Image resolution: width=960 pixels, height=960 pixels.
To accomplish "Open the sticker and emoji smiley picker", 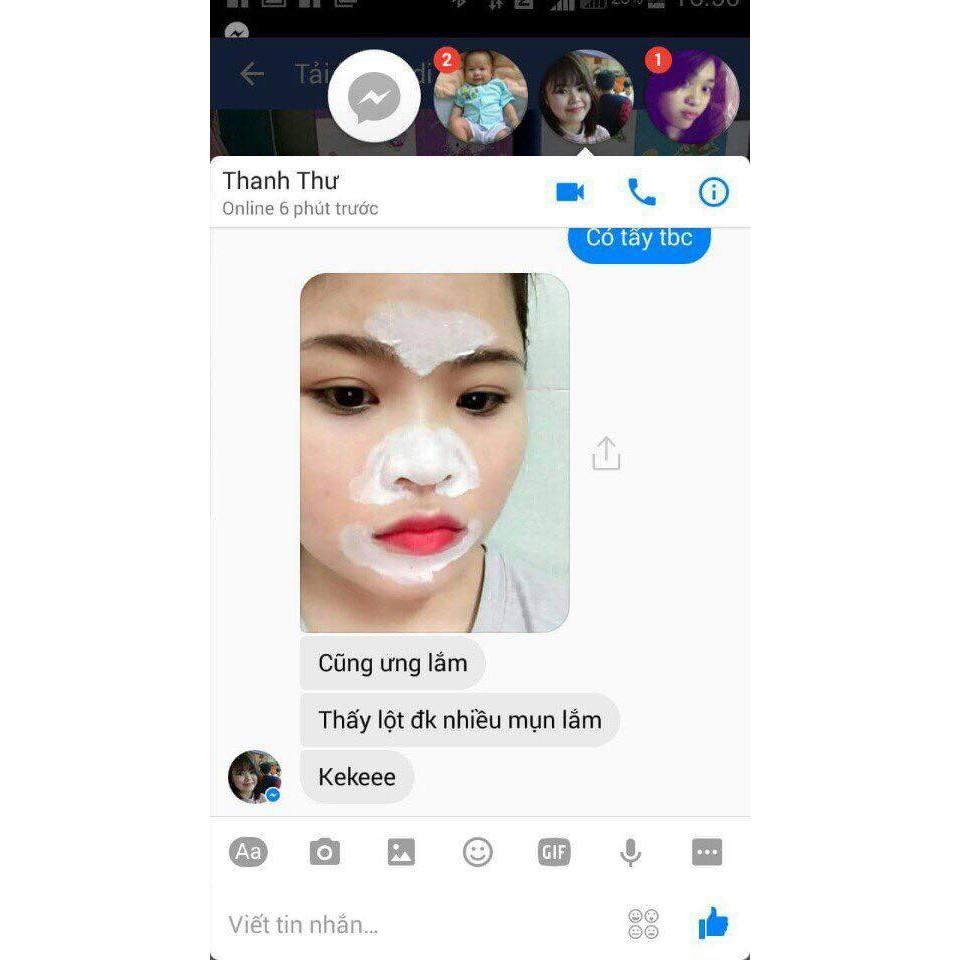I will (477, 852).
